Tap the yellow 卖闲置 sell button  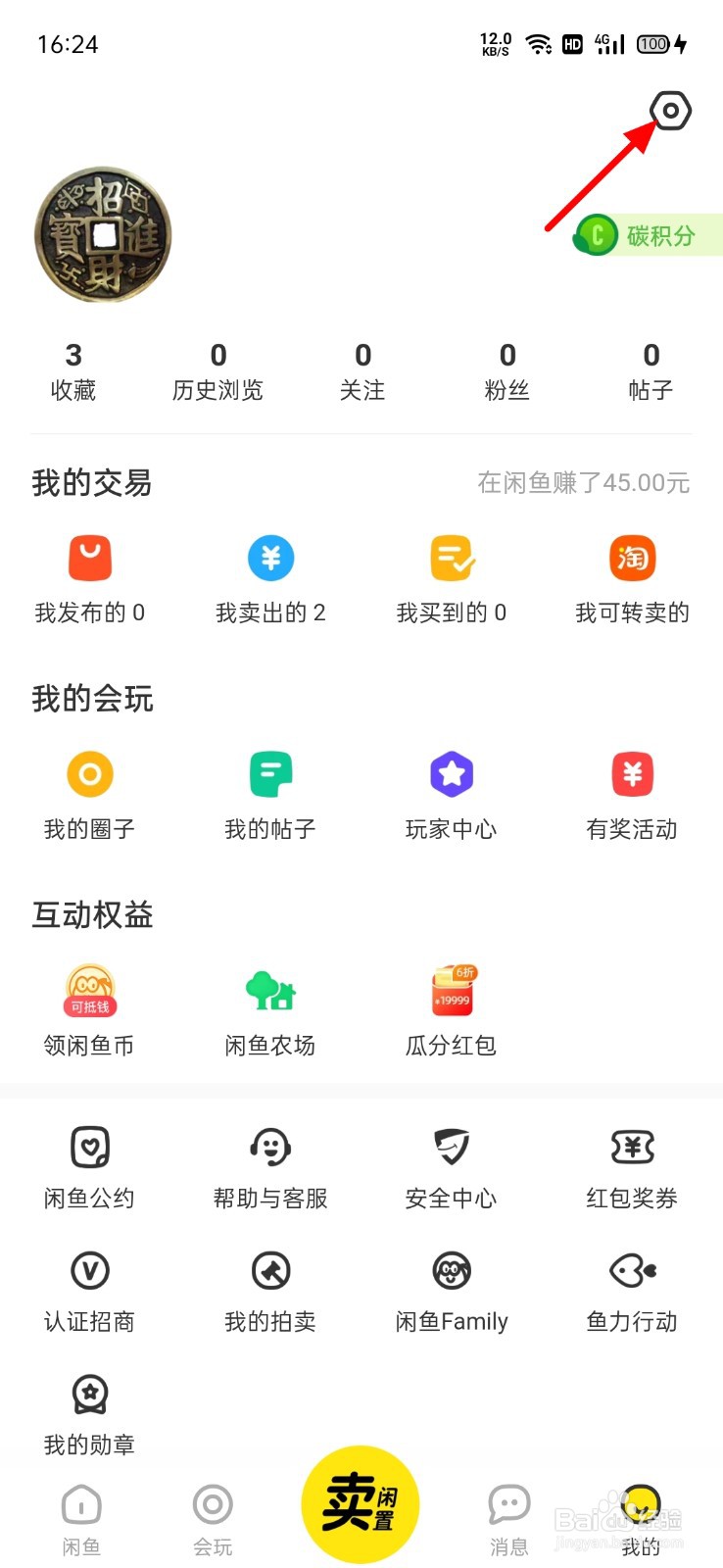[361, 1503]
